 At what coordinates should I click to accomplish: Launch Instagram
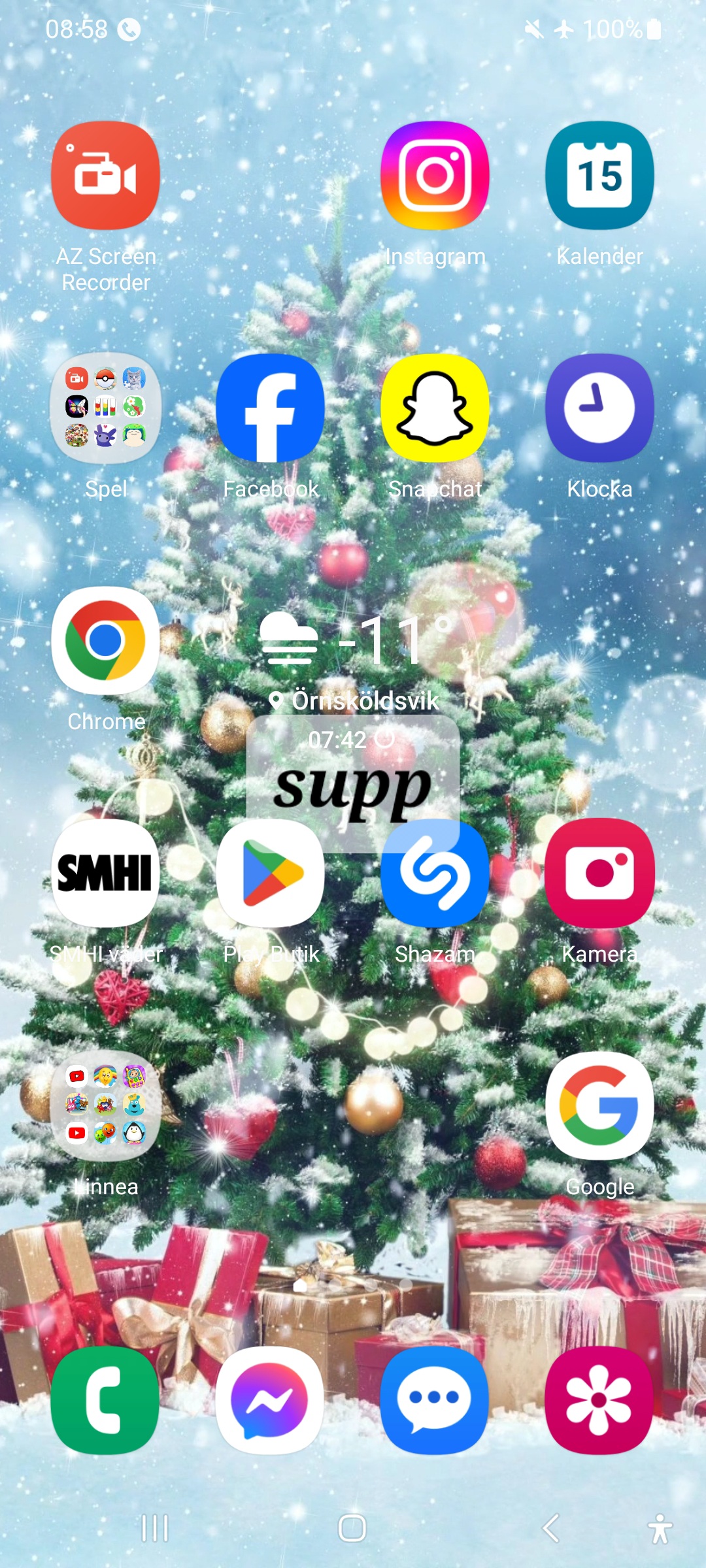click(435, 176)
